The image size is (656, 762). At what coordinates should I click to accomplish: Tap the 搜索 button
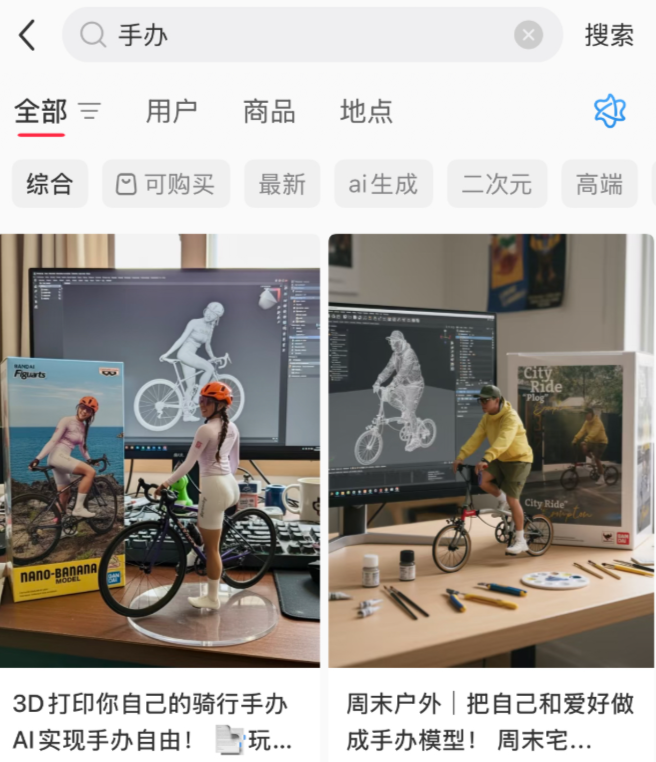click(x=608, y=36)
